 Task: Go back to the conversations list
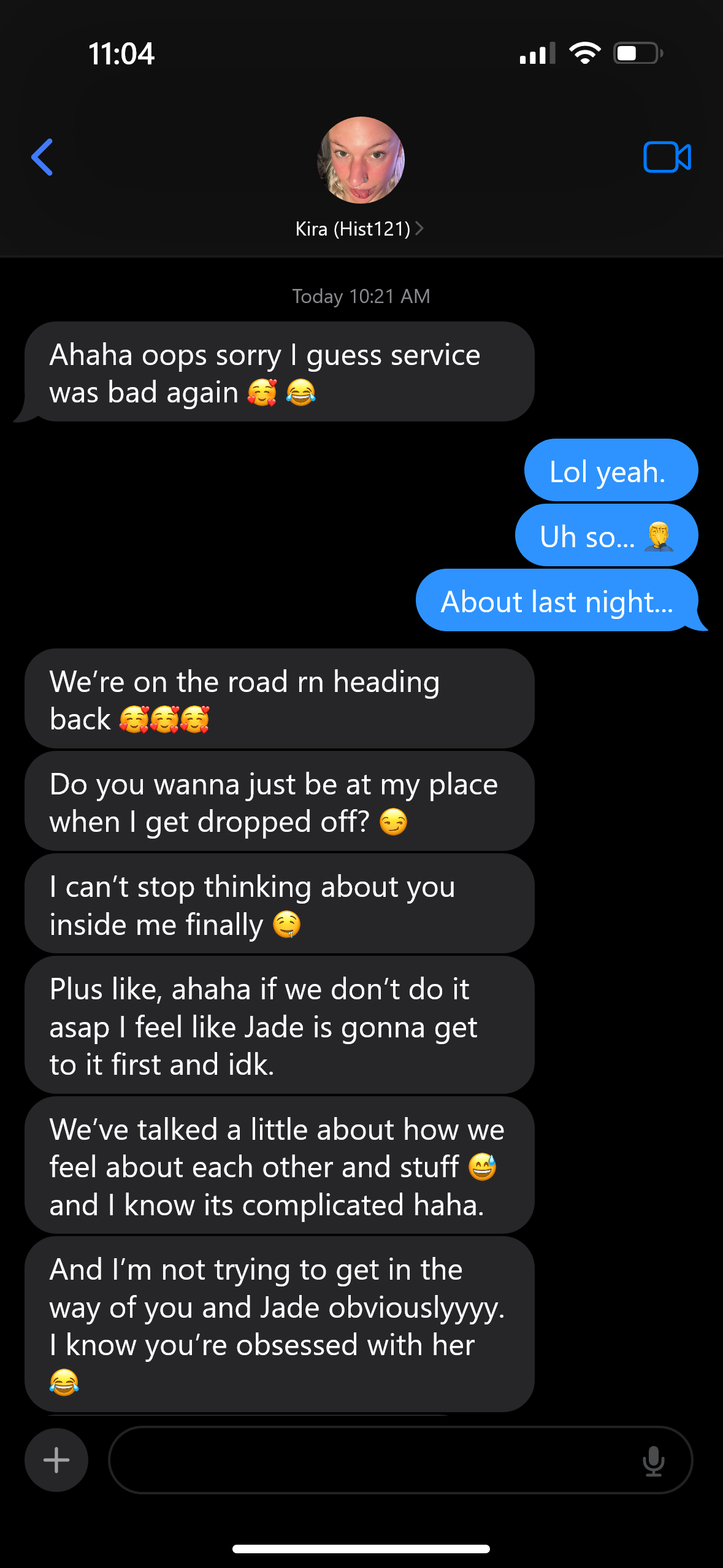(42, 157)
